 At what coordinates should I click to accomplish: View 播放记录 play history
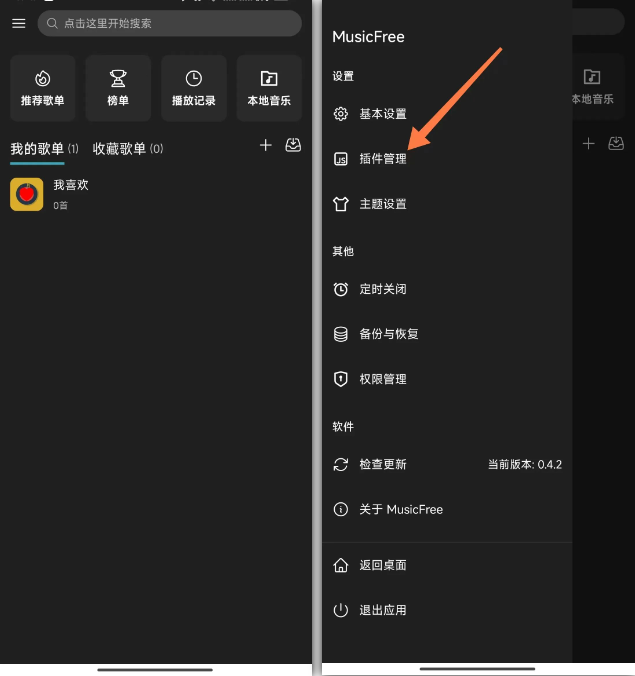[193, 88]
